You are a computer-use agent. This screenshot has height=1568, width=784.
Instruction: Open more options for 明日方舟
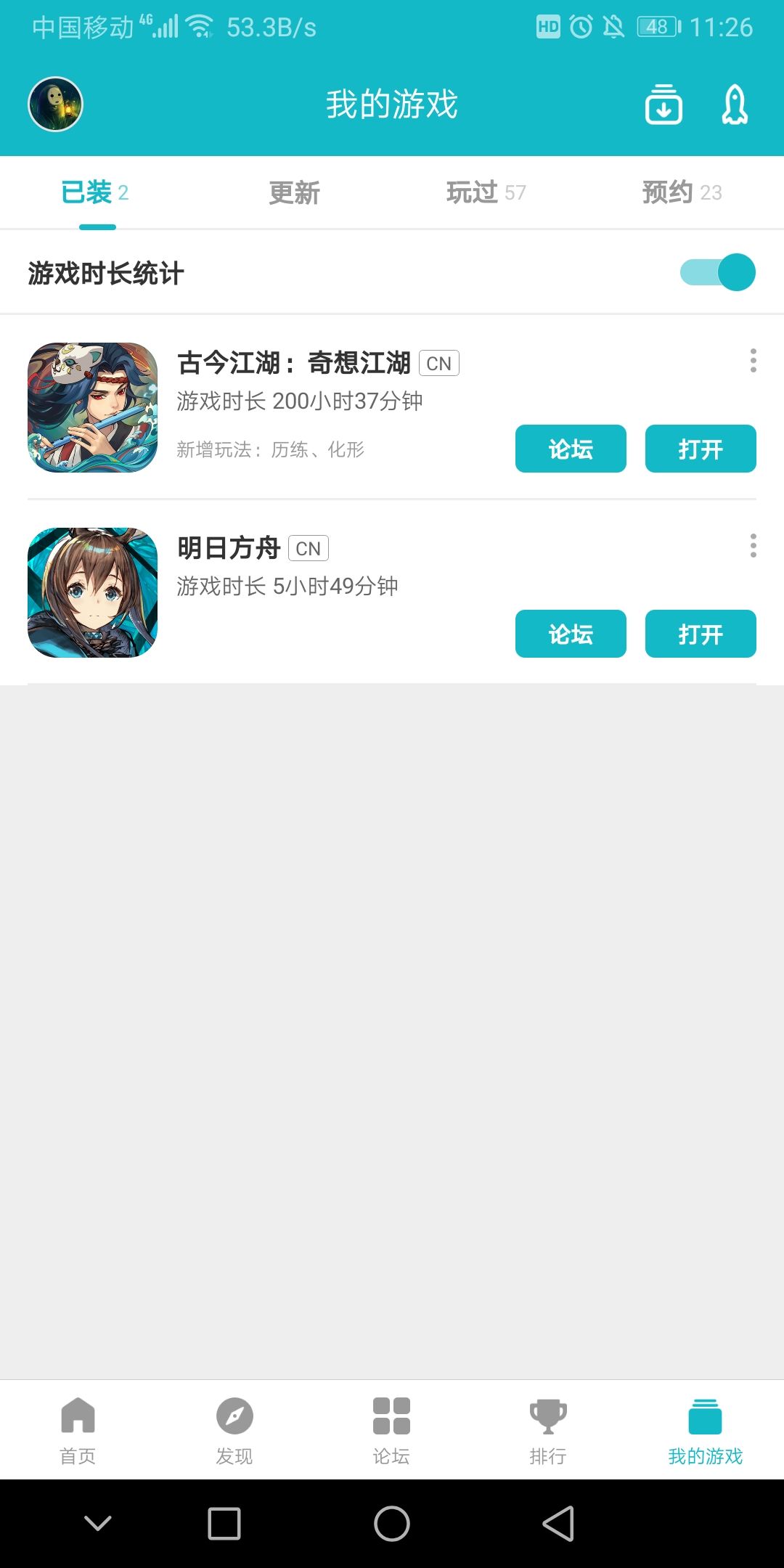coord(753,545)
